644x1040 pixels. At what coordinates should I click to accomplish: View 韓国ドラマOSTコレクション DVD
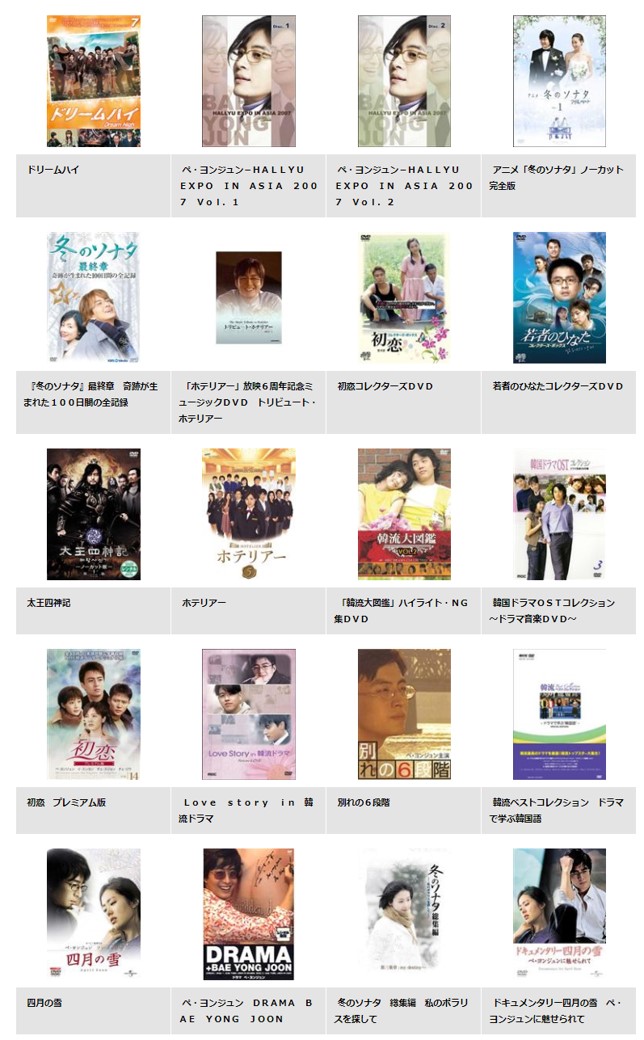[559, 514]
